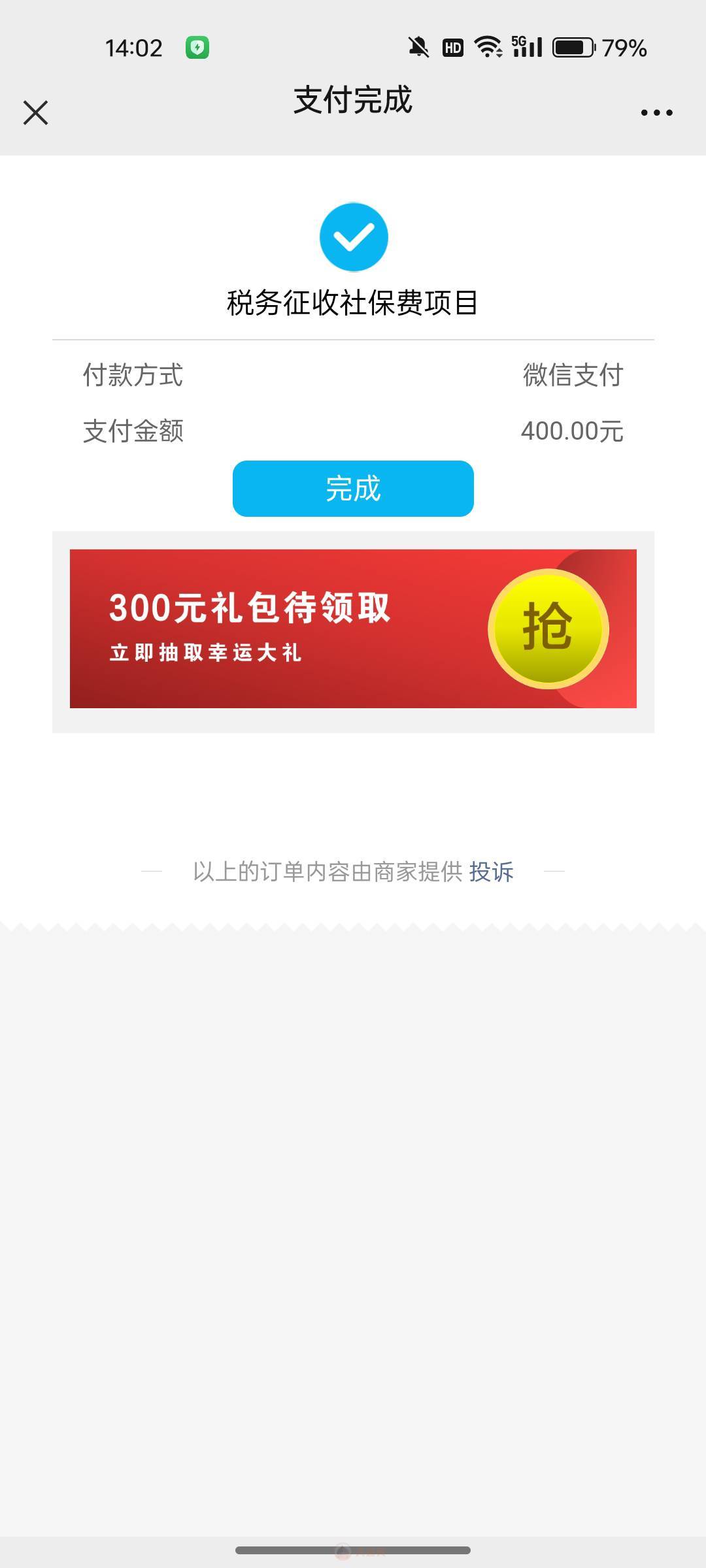Open the three-dot overflow menu
Image resolution: width=706 pixels, height=1568 pixels.
coord(656,112)
